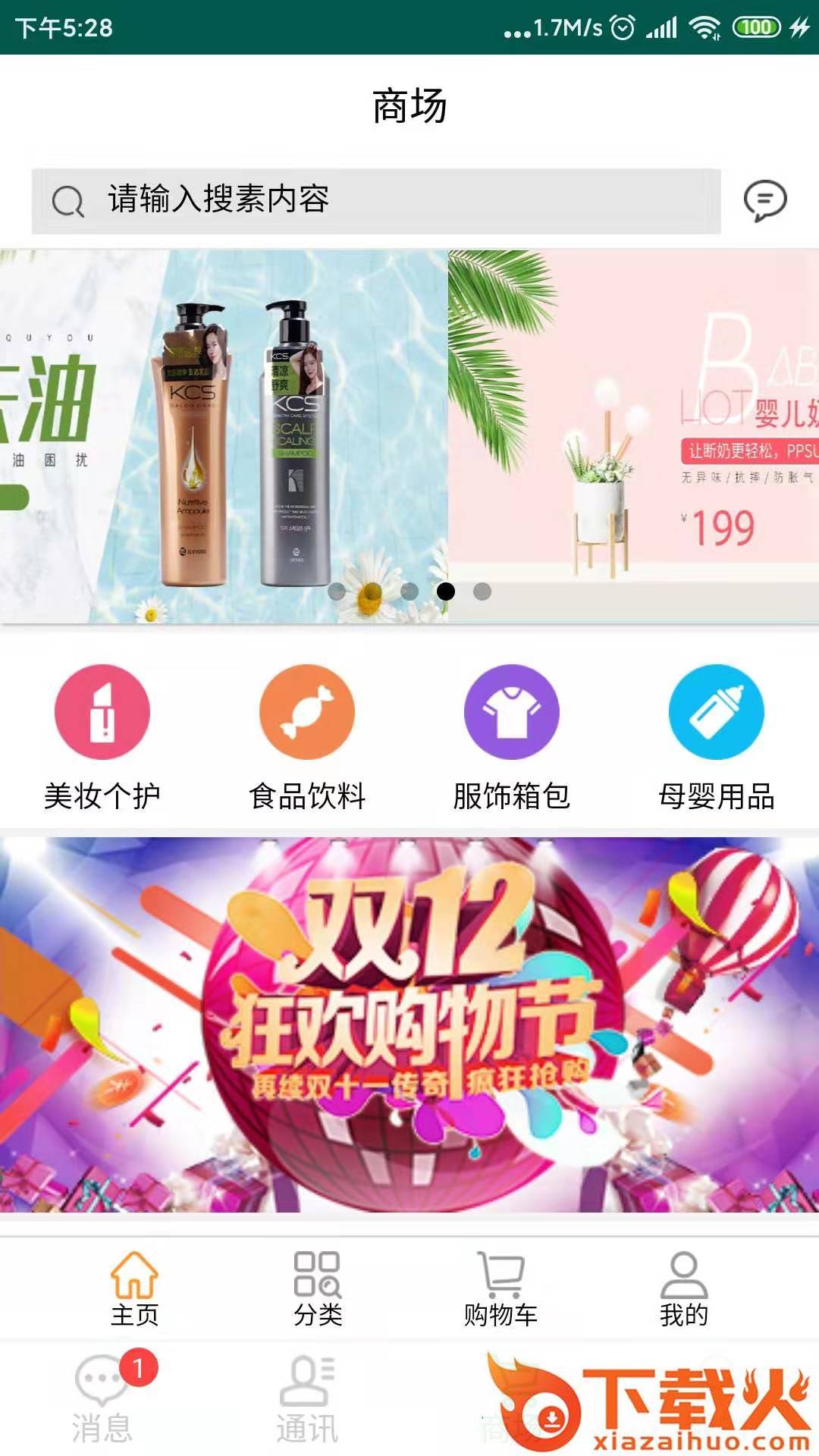This screenshot has height=1456, width=819.
Task: Open the 消息 tab with one unread
Action: pyautogui.click(x=102, y=1399)
